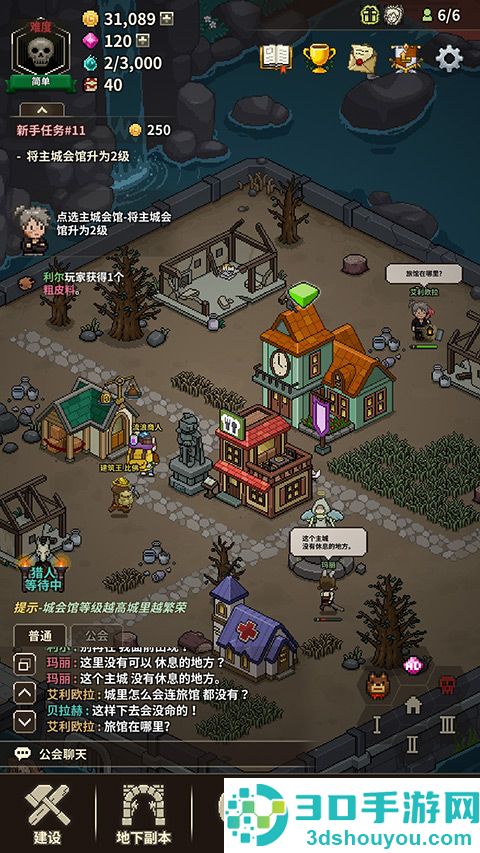Open the difficulty skull badge
Viewport: 480px width, 853px height.
click(x=41, y=54)
